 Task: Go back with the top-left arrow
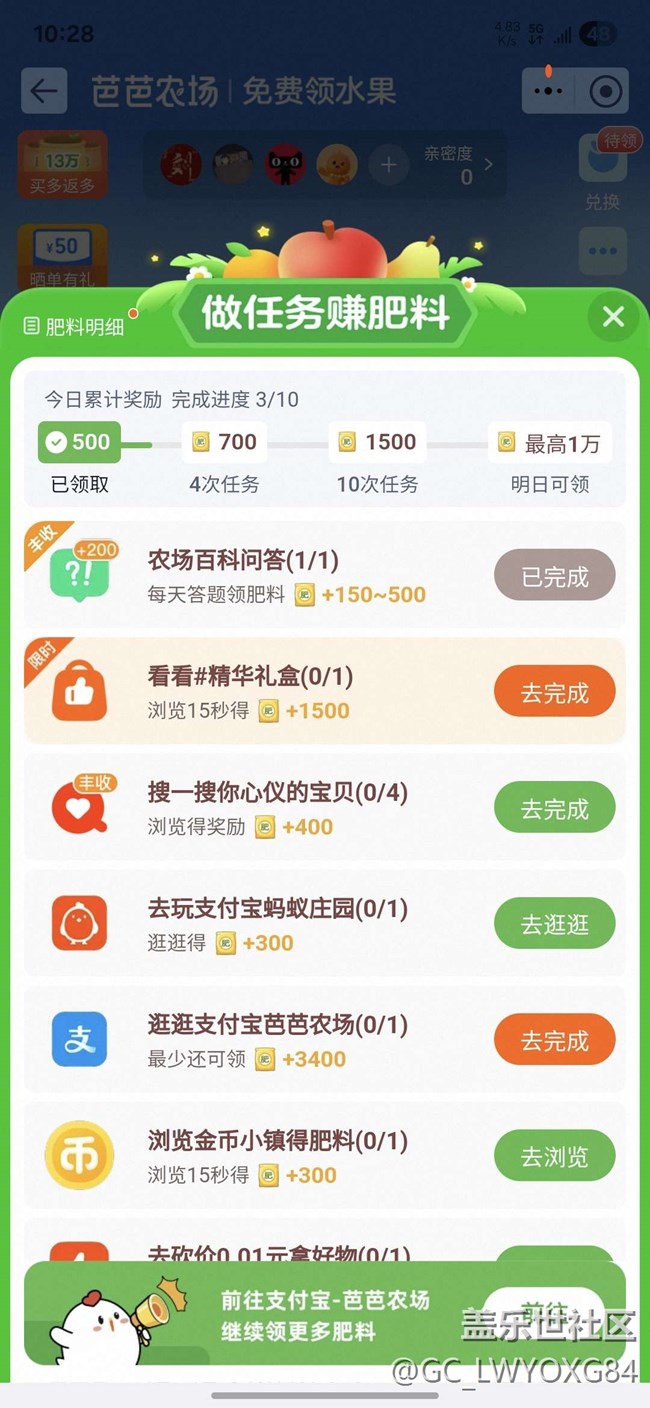click(44, 91)
